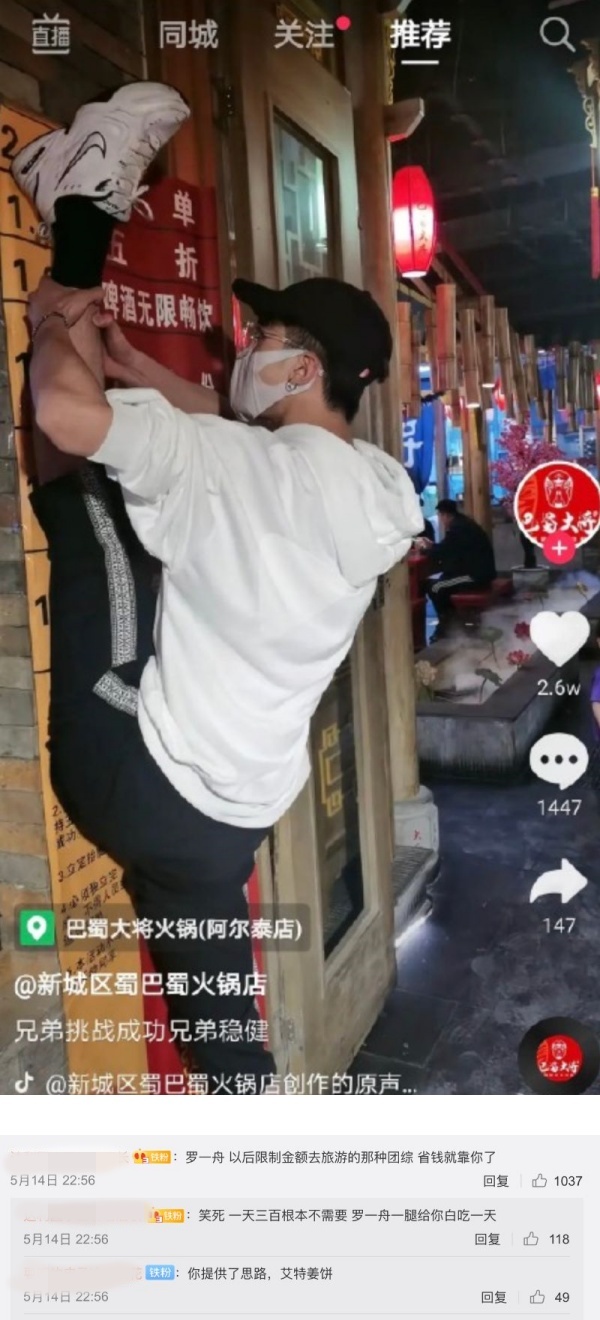Open the search magnifier
Viewport: 600px width, 1320px height.
pos(557,35)
